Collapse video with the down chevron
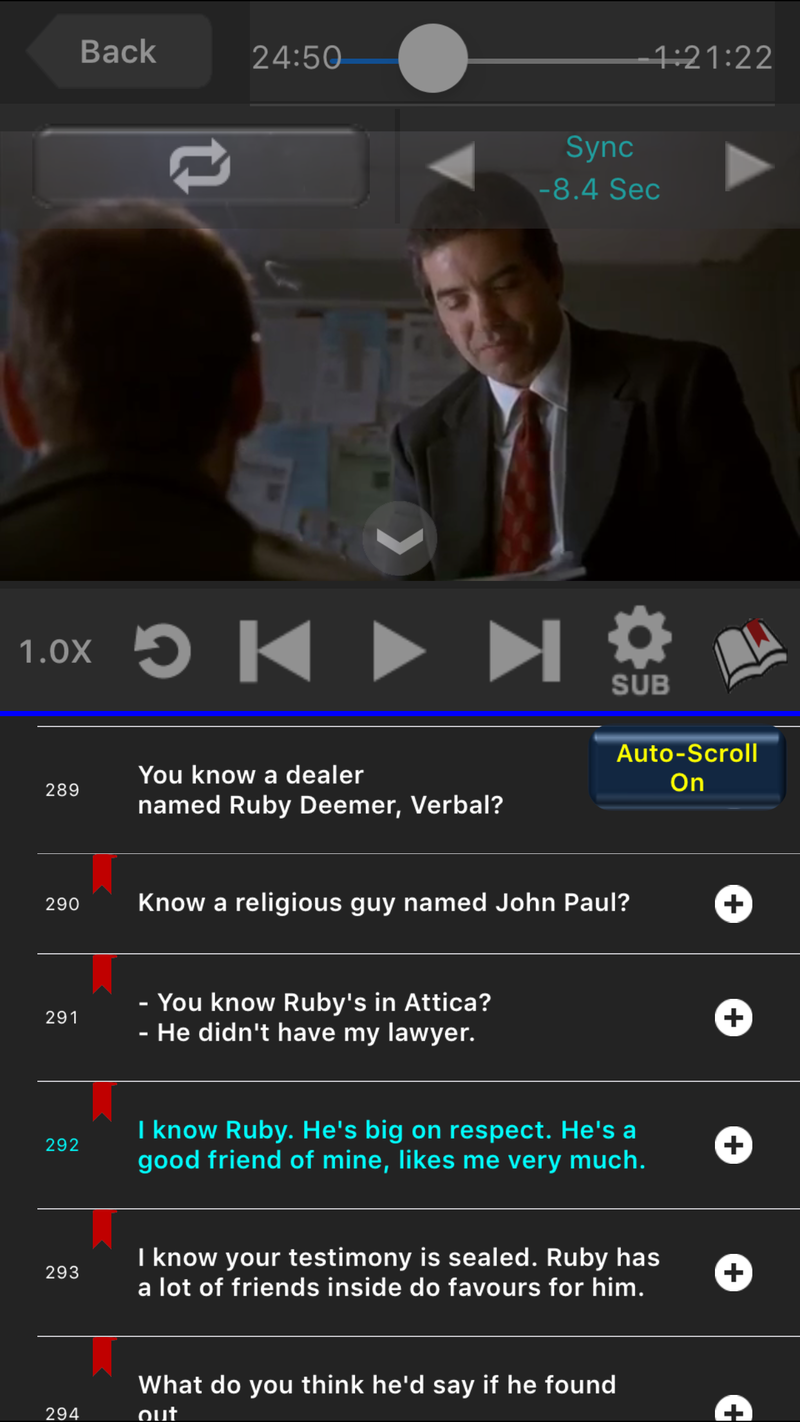The height and width of the screenshot is (1422, 800). pyautogui.click(x=400, y=539)
